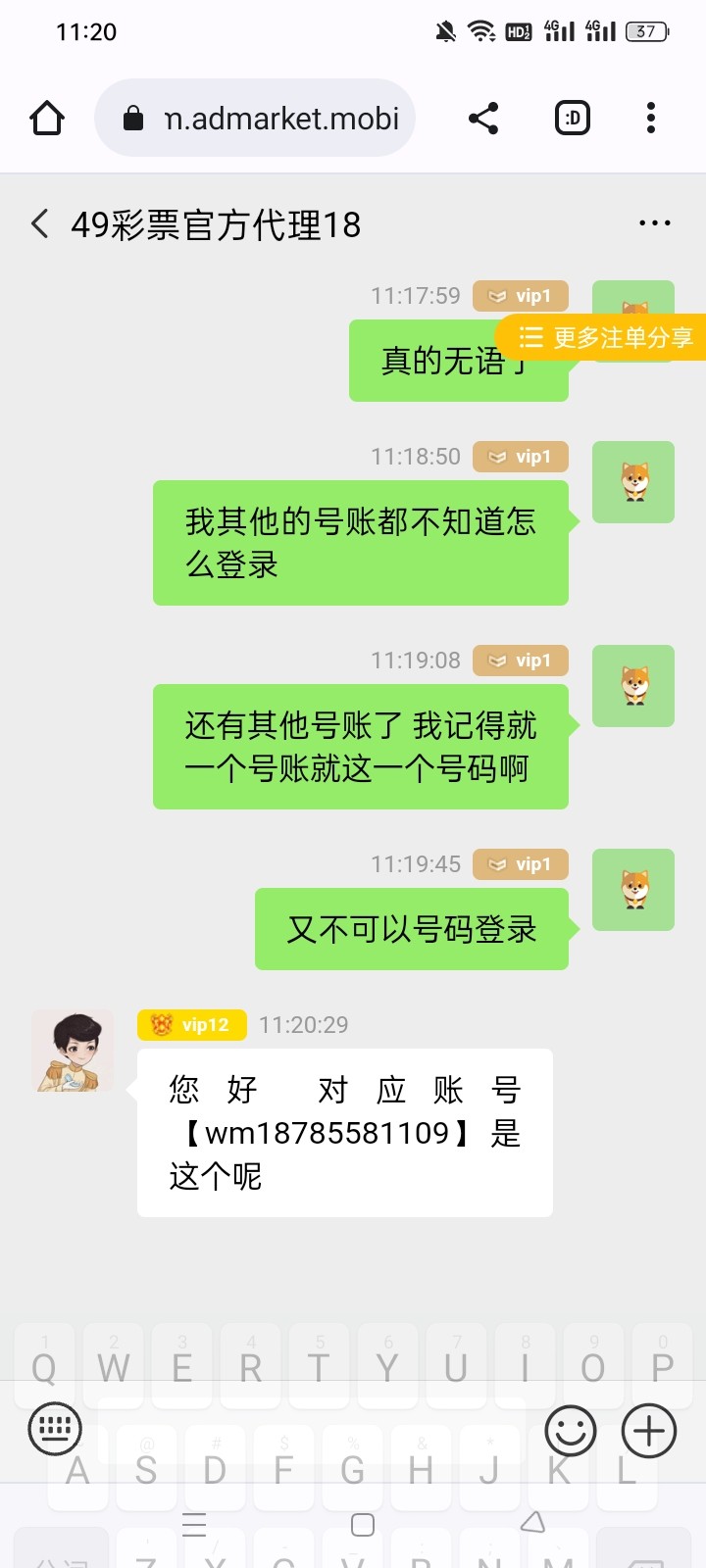Open the browser tab switcher
Screen dimensions: 706x1568
point(573,119)
